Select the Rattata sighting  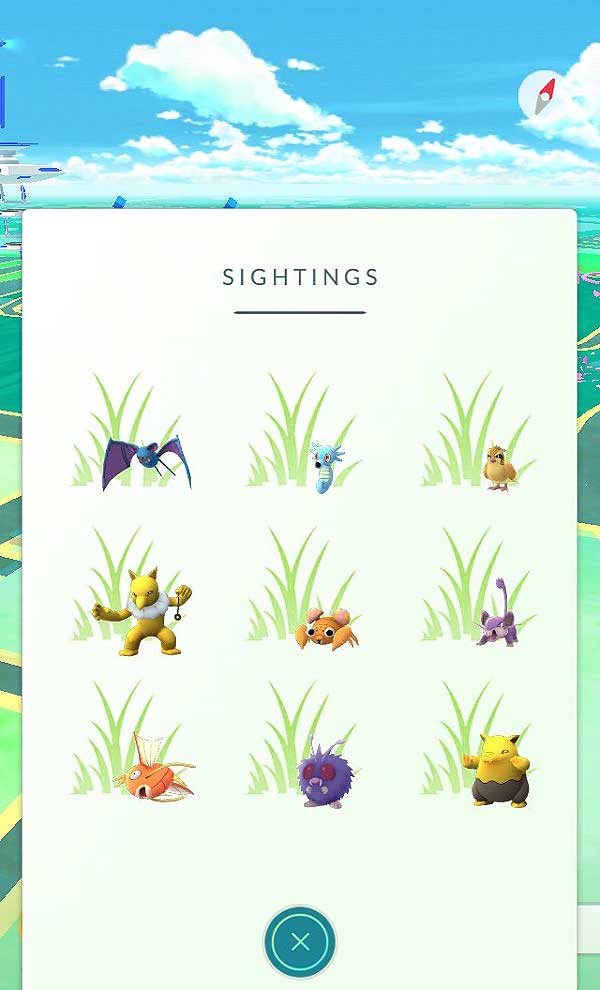498,612
